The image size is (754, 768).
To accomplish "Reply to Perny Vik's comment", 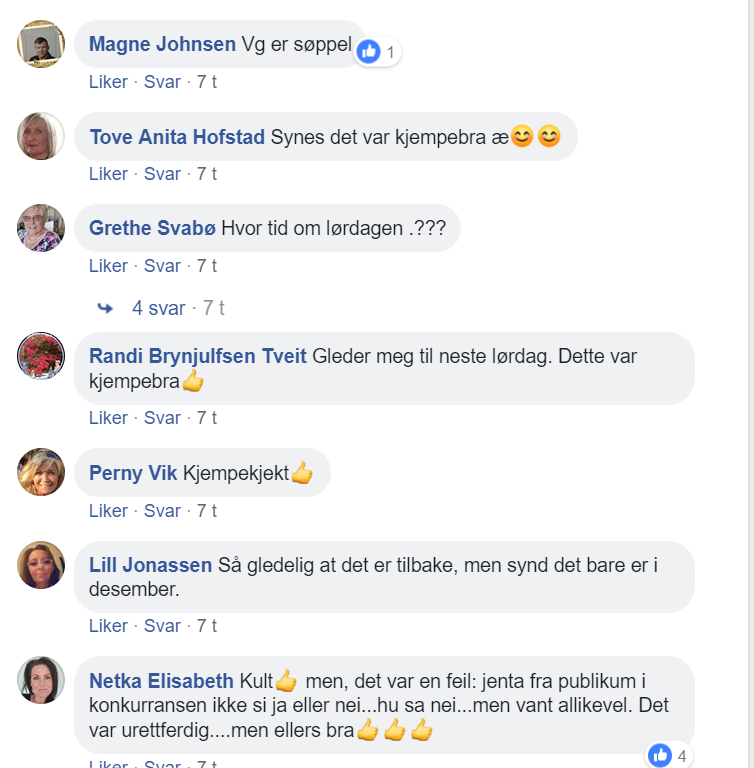I will tap(162, 511).
